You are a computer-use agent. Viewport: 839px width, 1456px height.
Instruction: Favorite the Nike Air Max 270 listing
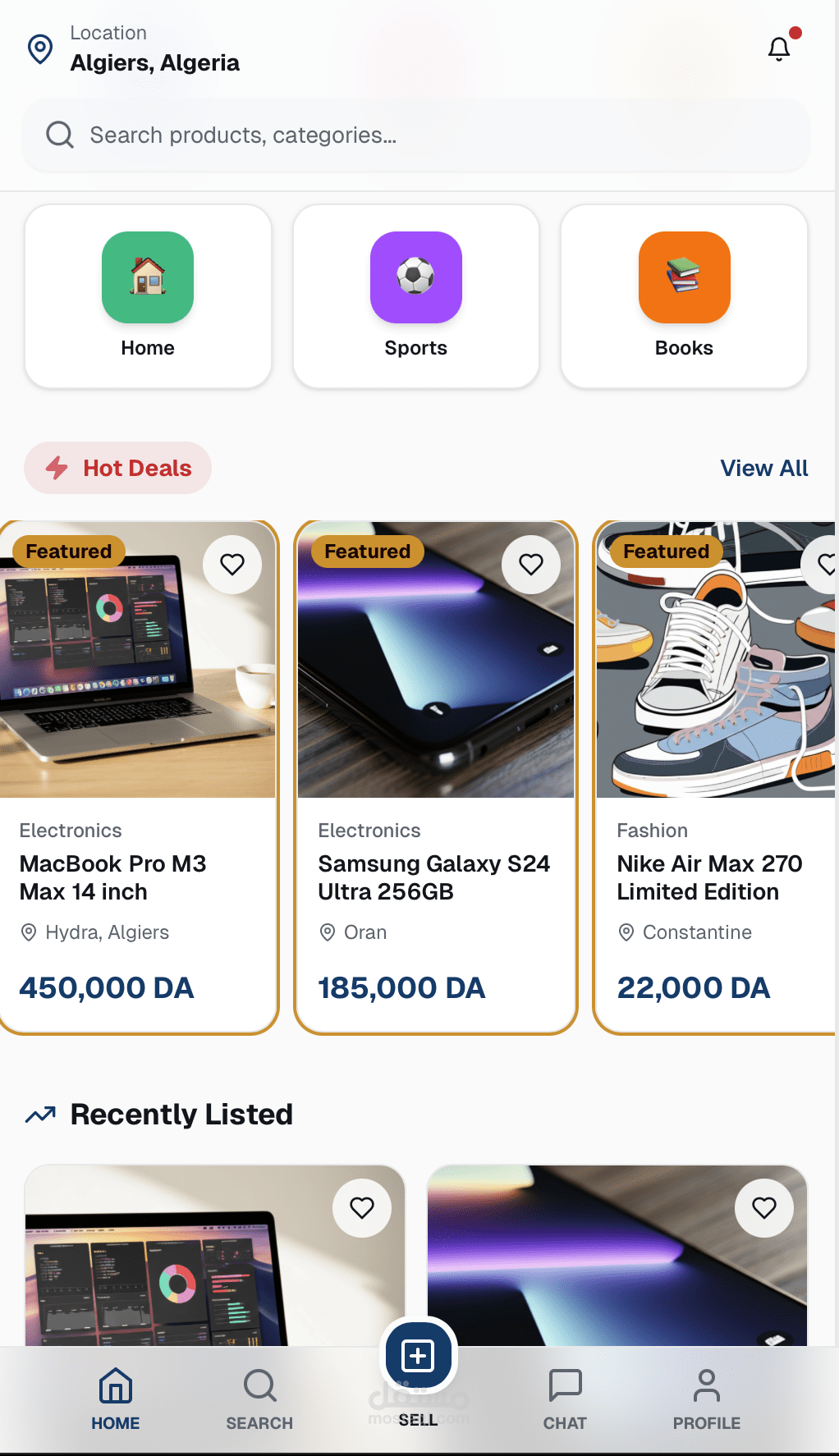(x=827, y=564)
